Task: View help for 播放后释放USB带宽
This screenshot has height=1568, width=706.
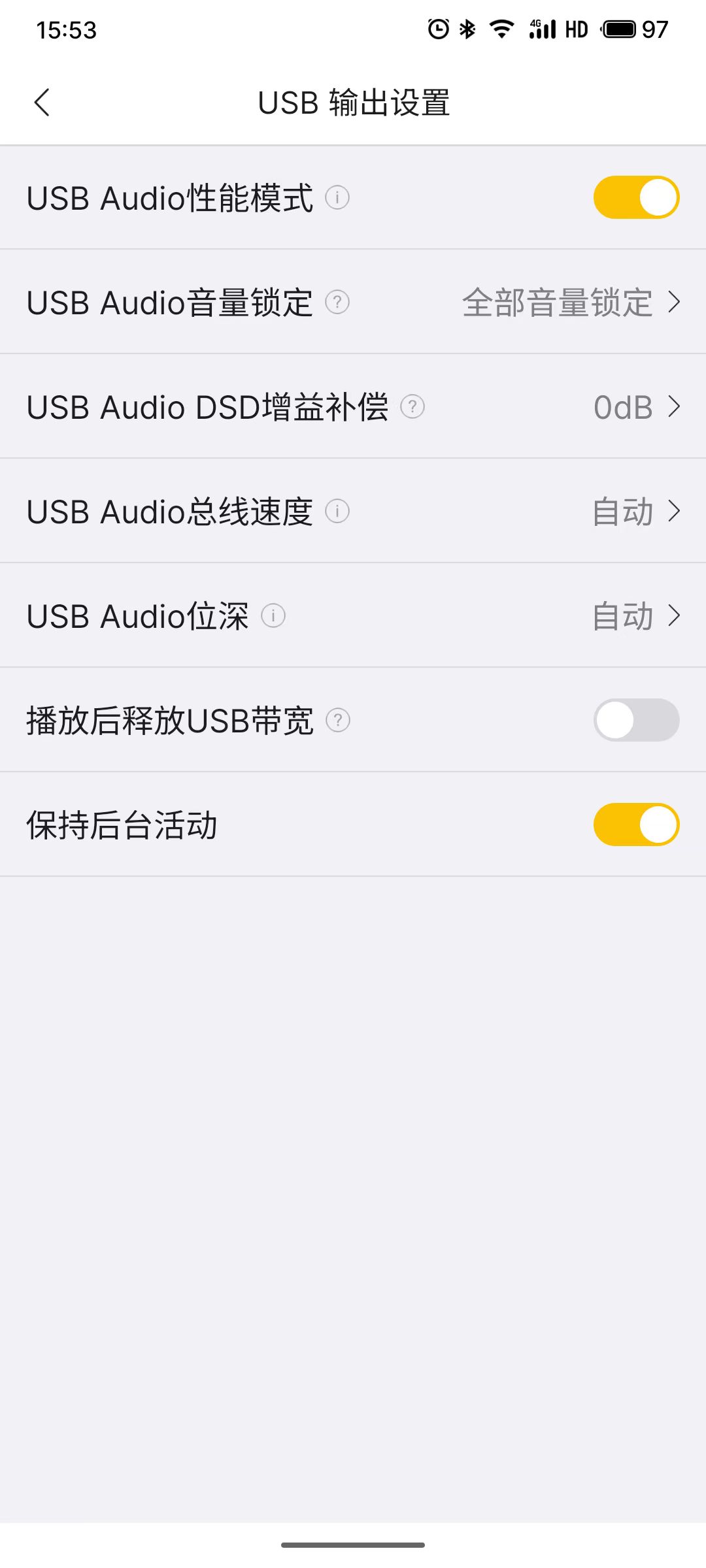Action: pos(338,721)
